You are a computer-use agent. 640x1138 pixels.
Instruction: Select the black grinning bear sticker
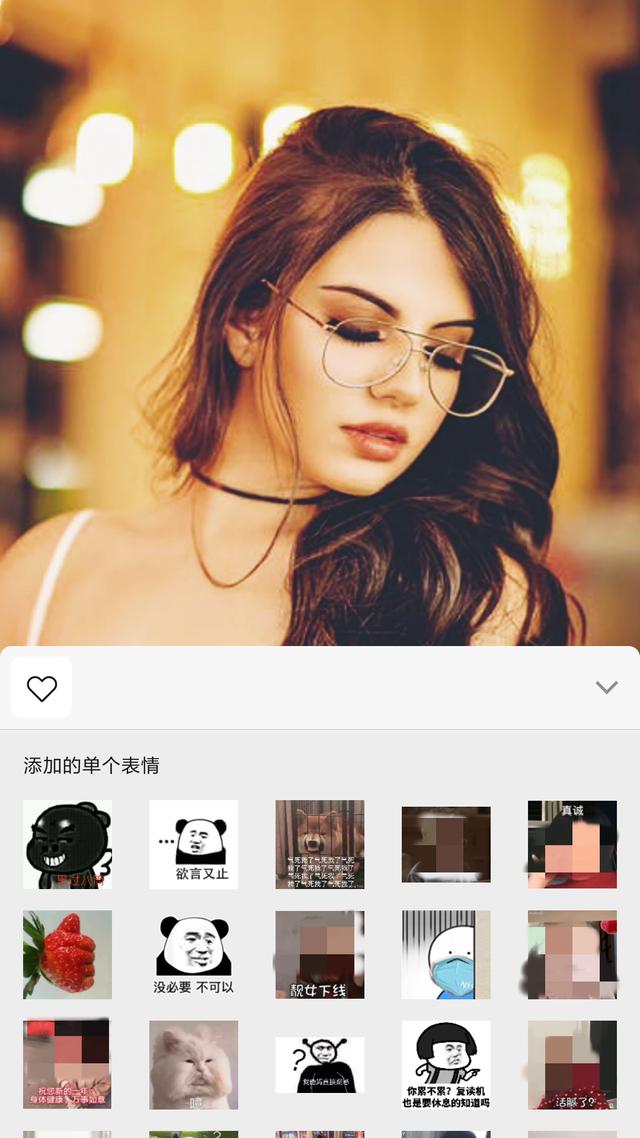67,845
